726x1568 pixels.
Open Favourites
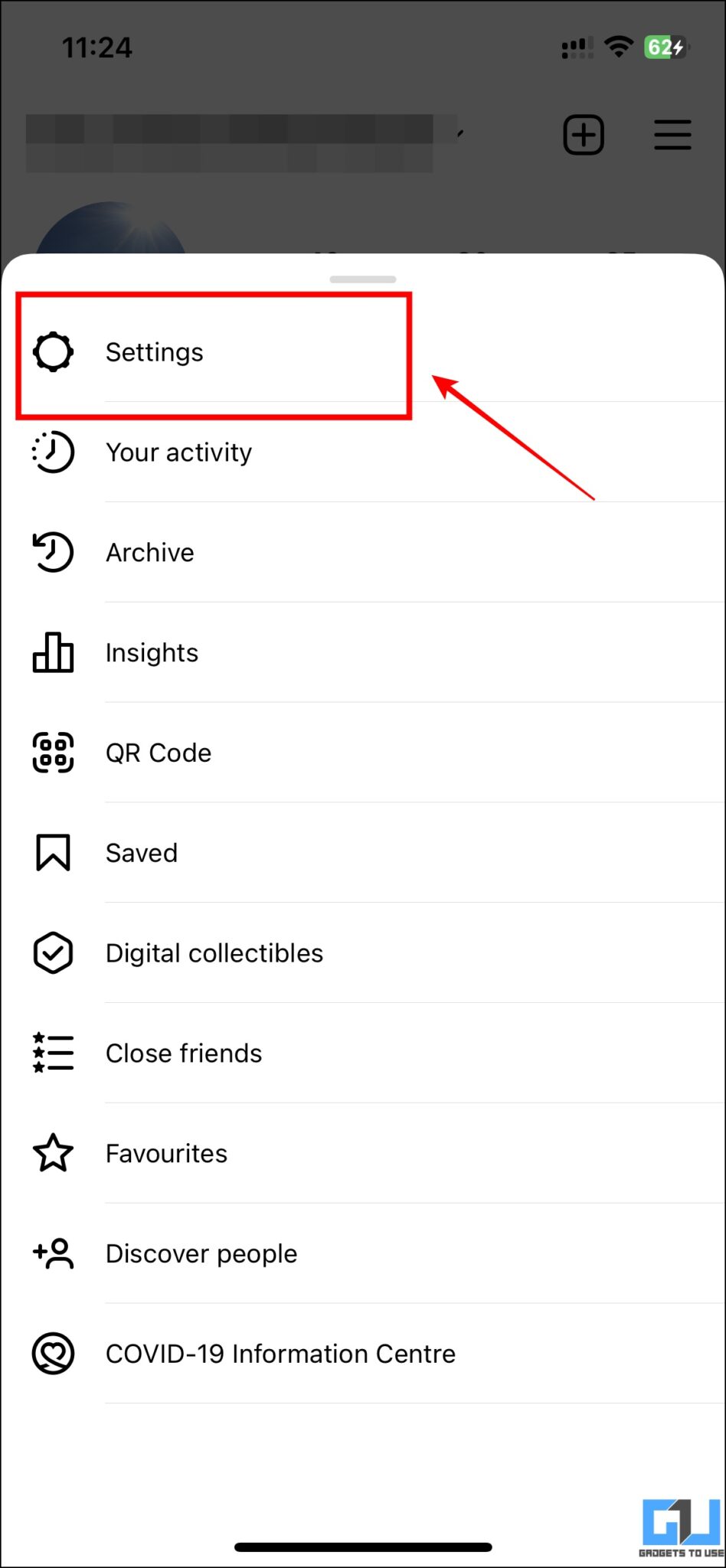click(166, 1154)
